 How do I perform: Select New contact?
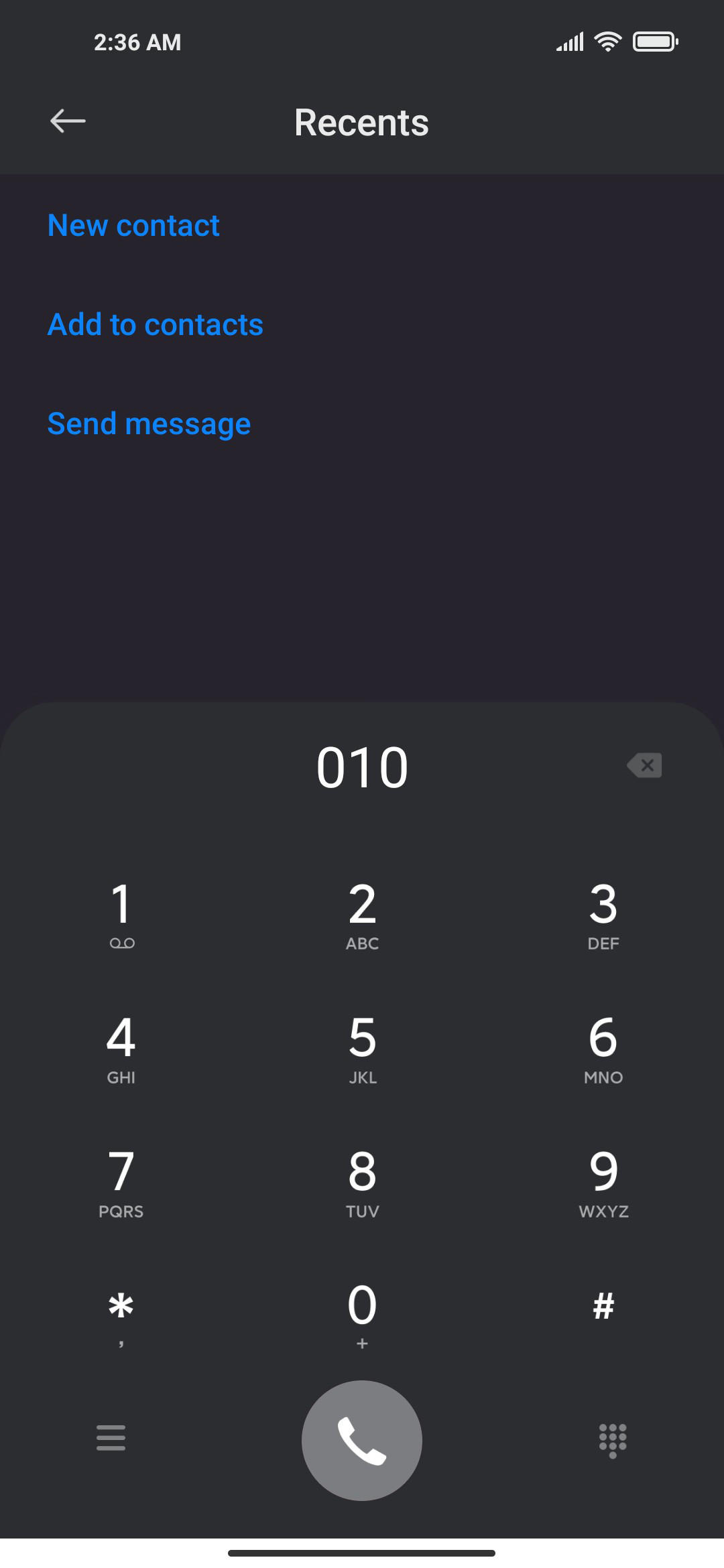coord(133,225)
